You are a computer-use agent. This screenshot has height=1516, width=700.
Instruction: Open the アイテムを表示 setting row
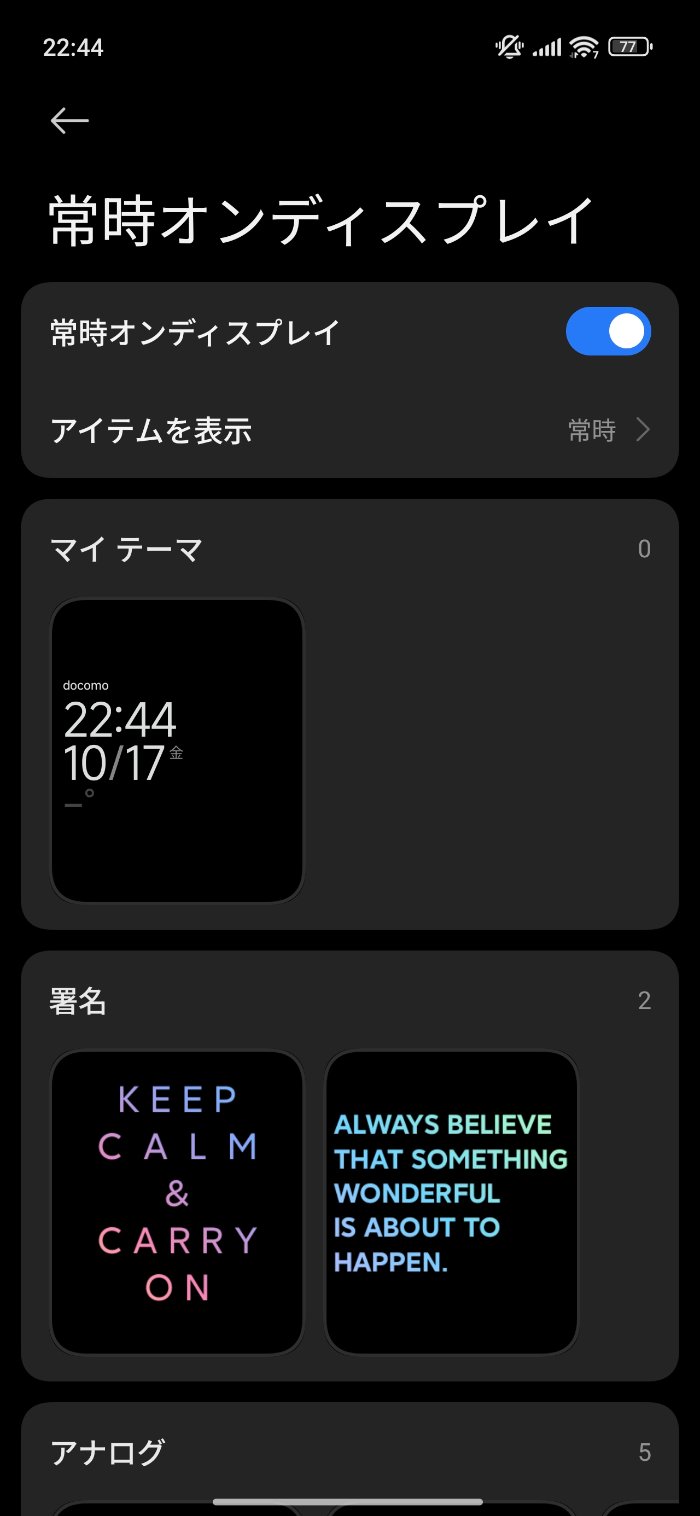coord(350,431)
